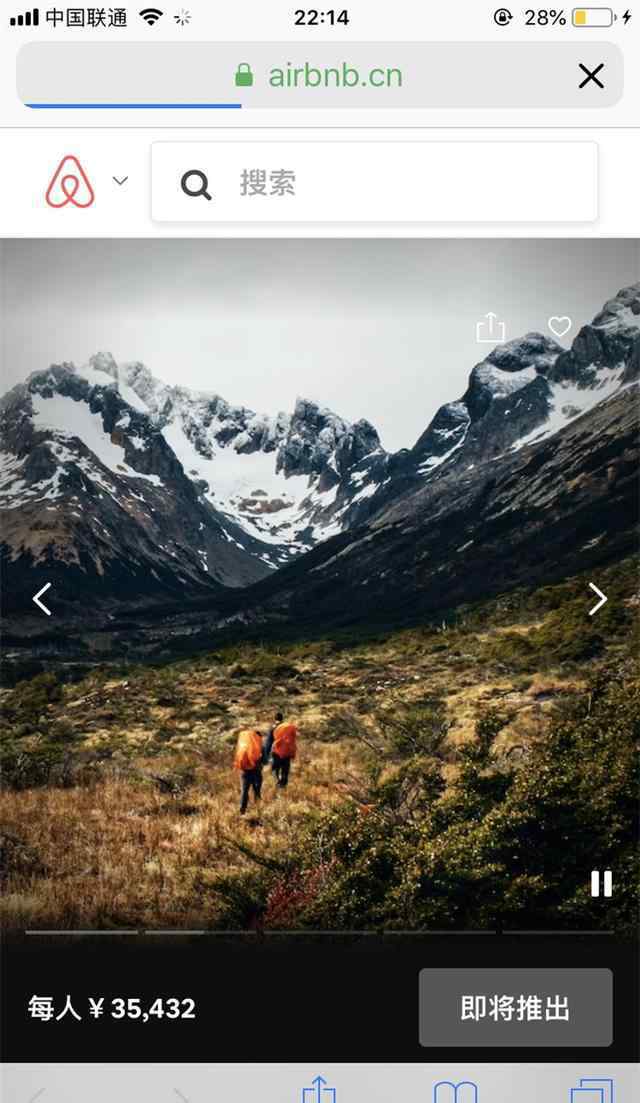Open Safari's share sheet in bottom toolbar
The width and height of the screenshot is (640, 1103).
(319, 1089)
